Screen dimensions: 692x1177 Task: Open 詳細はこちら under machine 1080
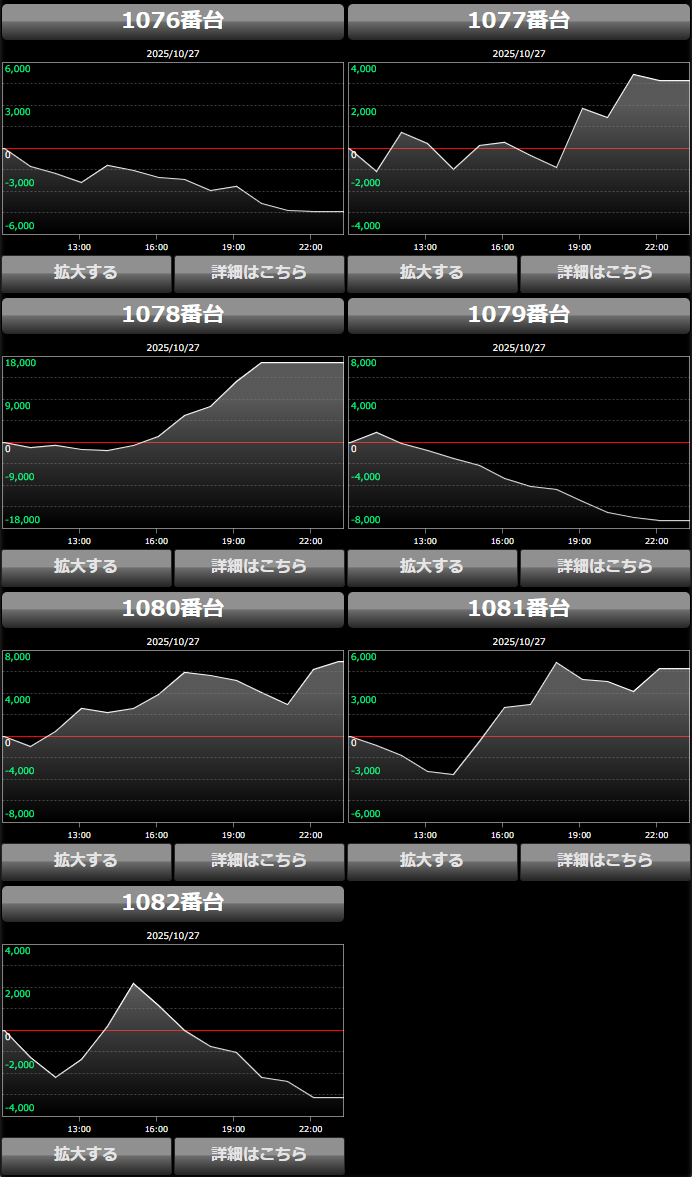click(x=259, y=861)
